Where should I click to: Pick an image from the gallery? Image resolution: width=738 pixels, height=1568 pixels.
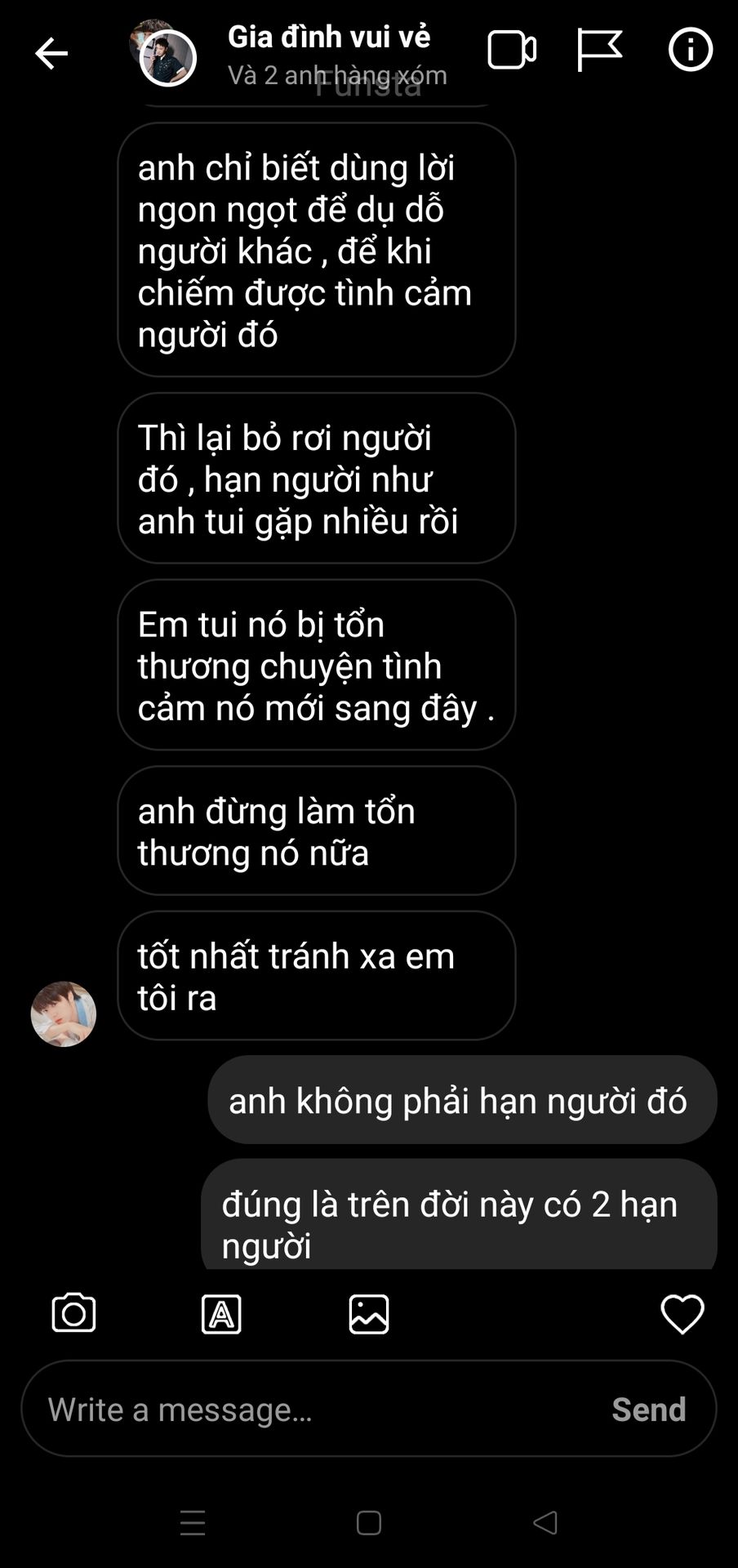click(x=369, y=1314)
